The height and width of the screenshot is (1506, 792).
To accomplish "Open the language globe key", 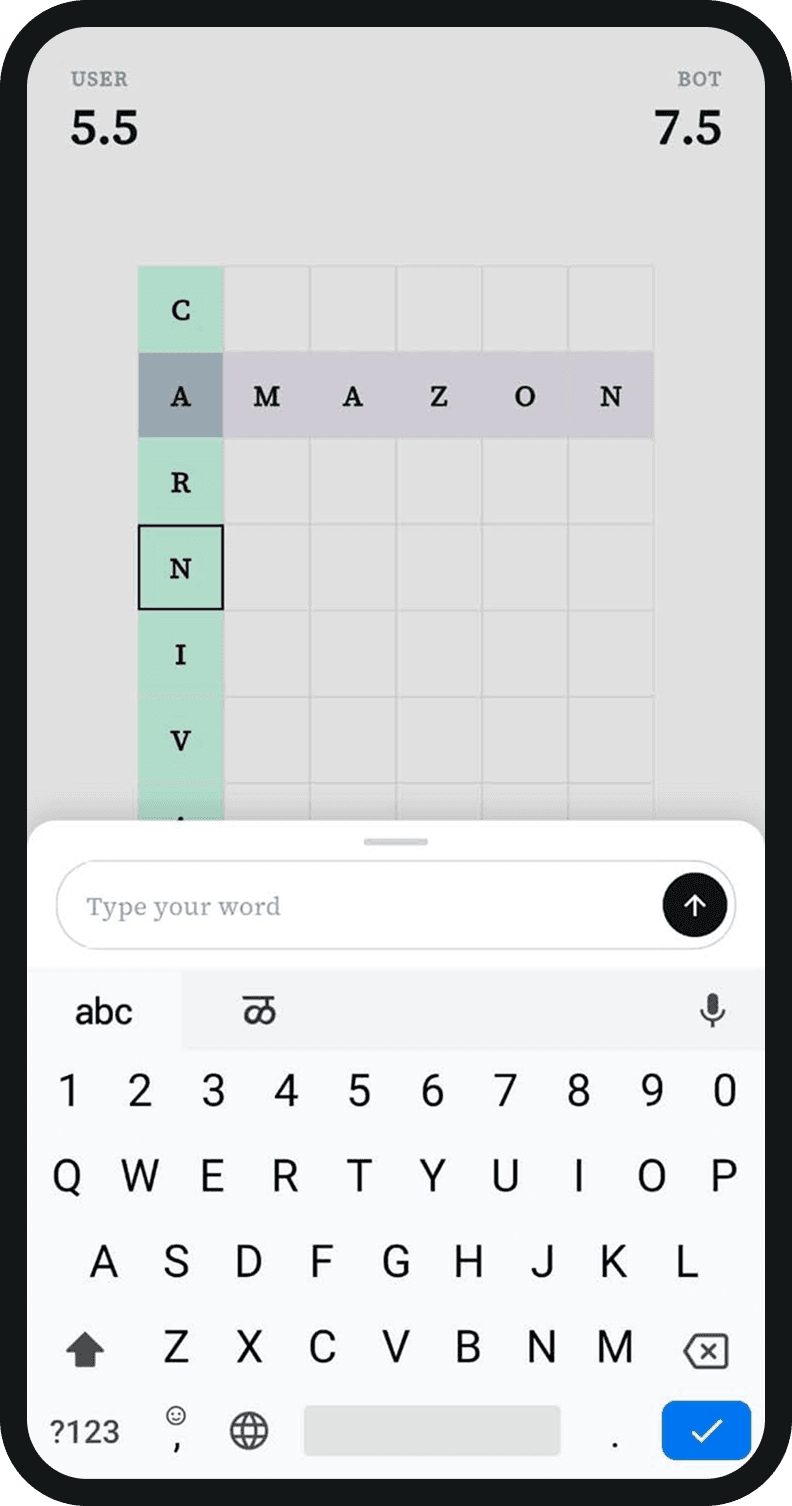I will coord(249,1432).
